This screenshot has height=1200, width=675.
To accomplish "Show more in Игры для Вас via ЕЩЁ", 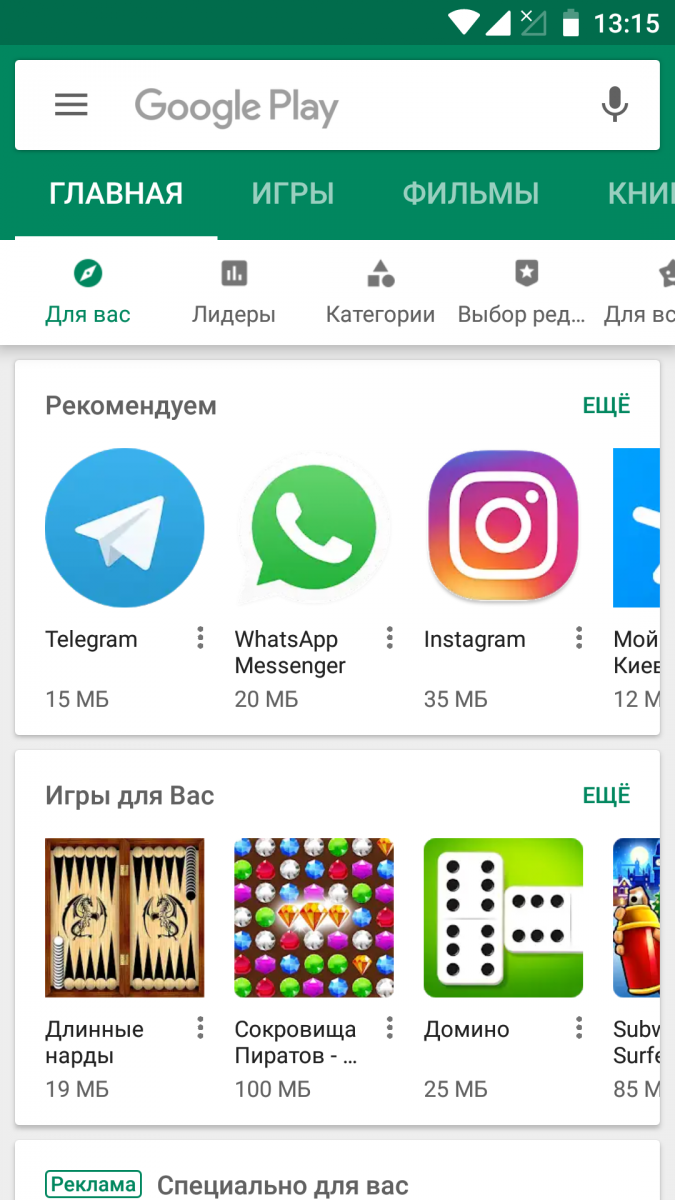I will point(607,795).
